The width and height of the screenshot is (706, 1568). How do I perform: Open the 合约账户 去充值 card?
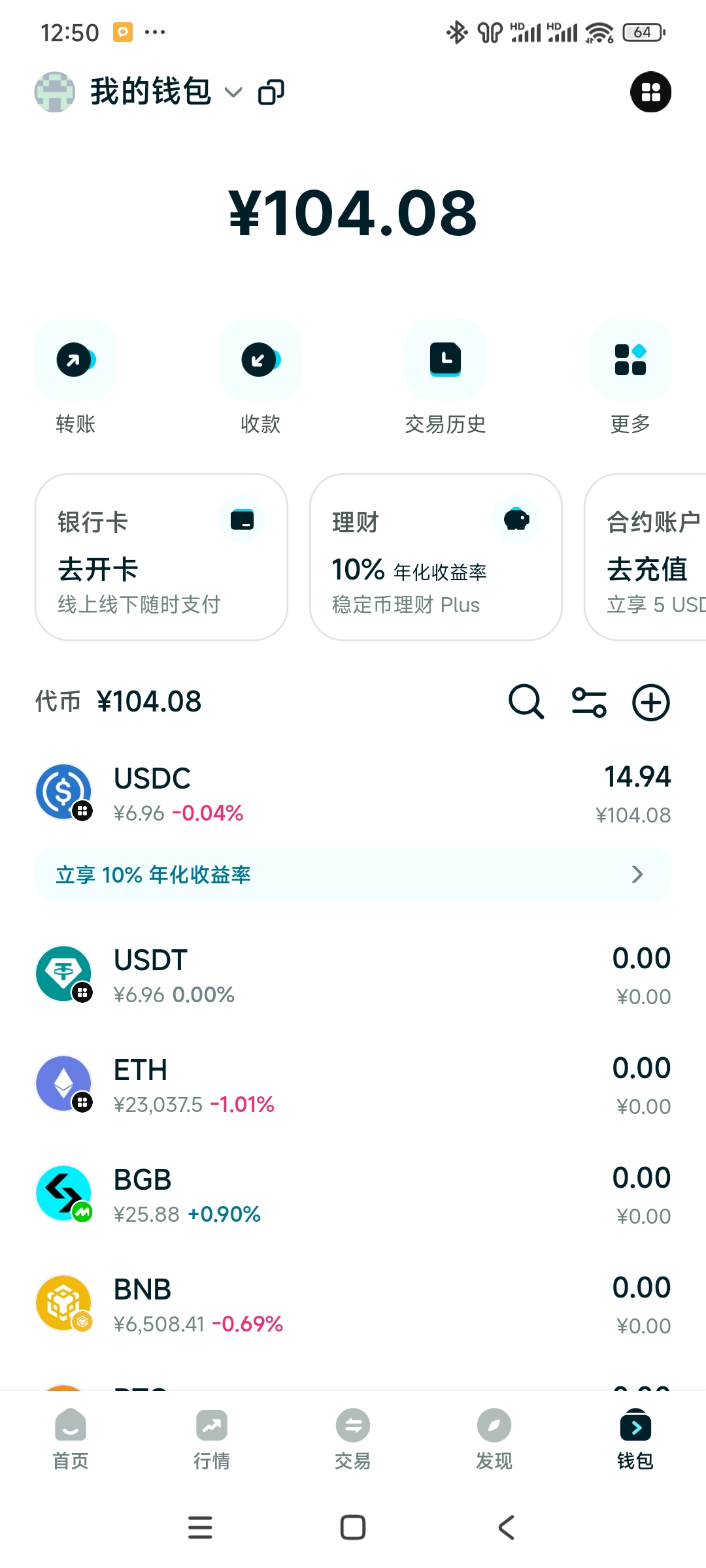647,557
